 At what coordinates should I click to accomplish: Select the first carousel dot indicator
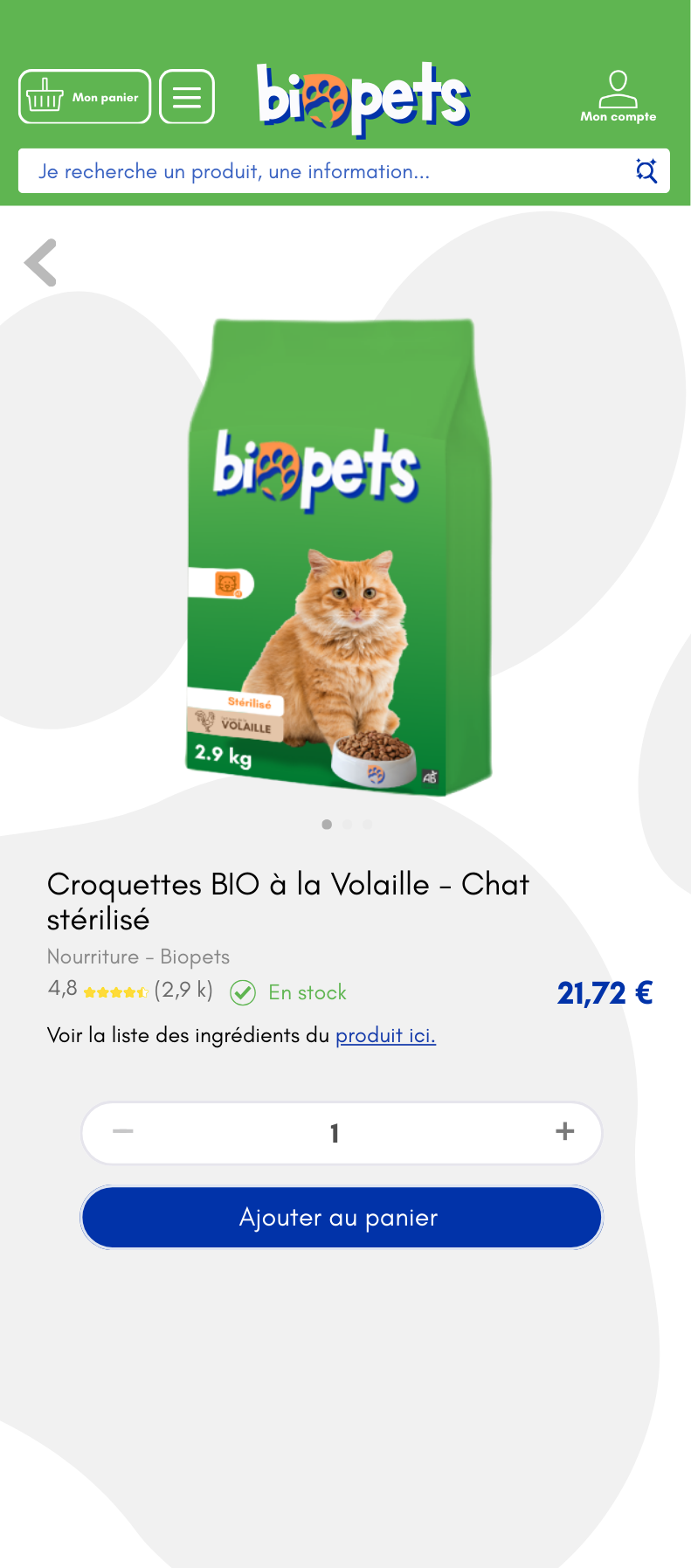(325, 823)
